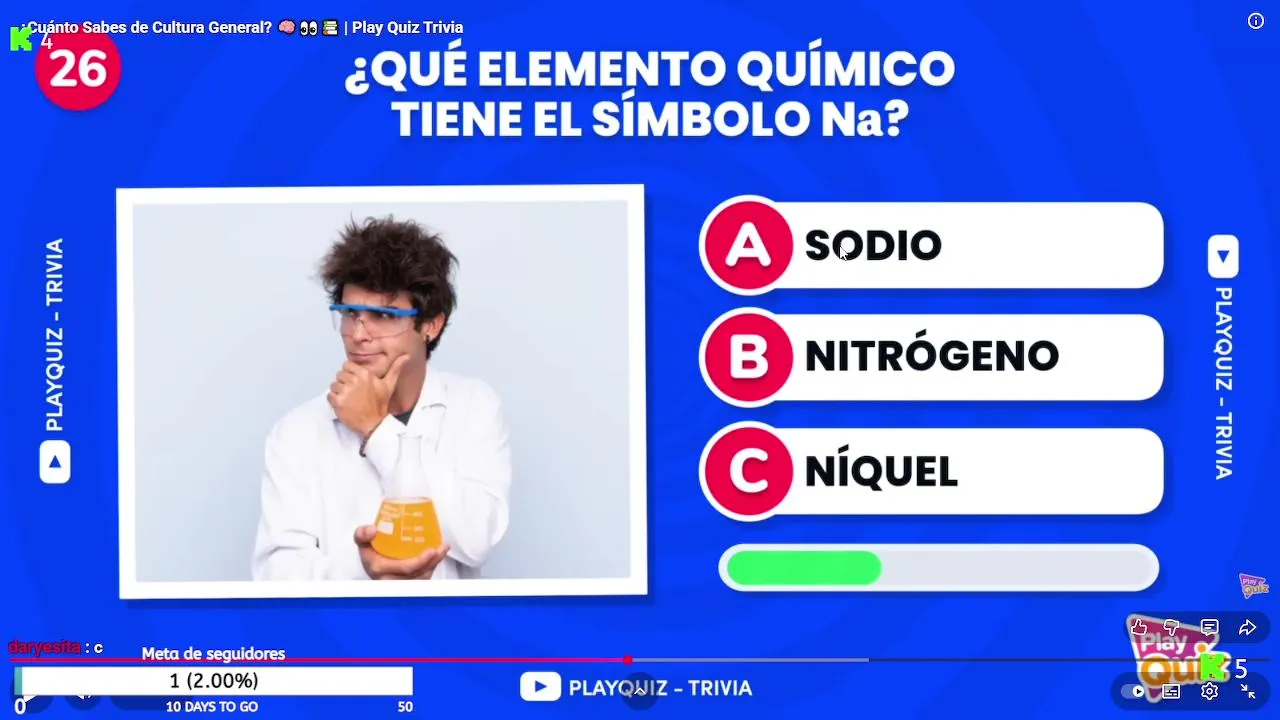Image resolution: width=1280 pixels, height=720 pixels.
Task: Dislike the video with thumbs down
Action: 1172,628
